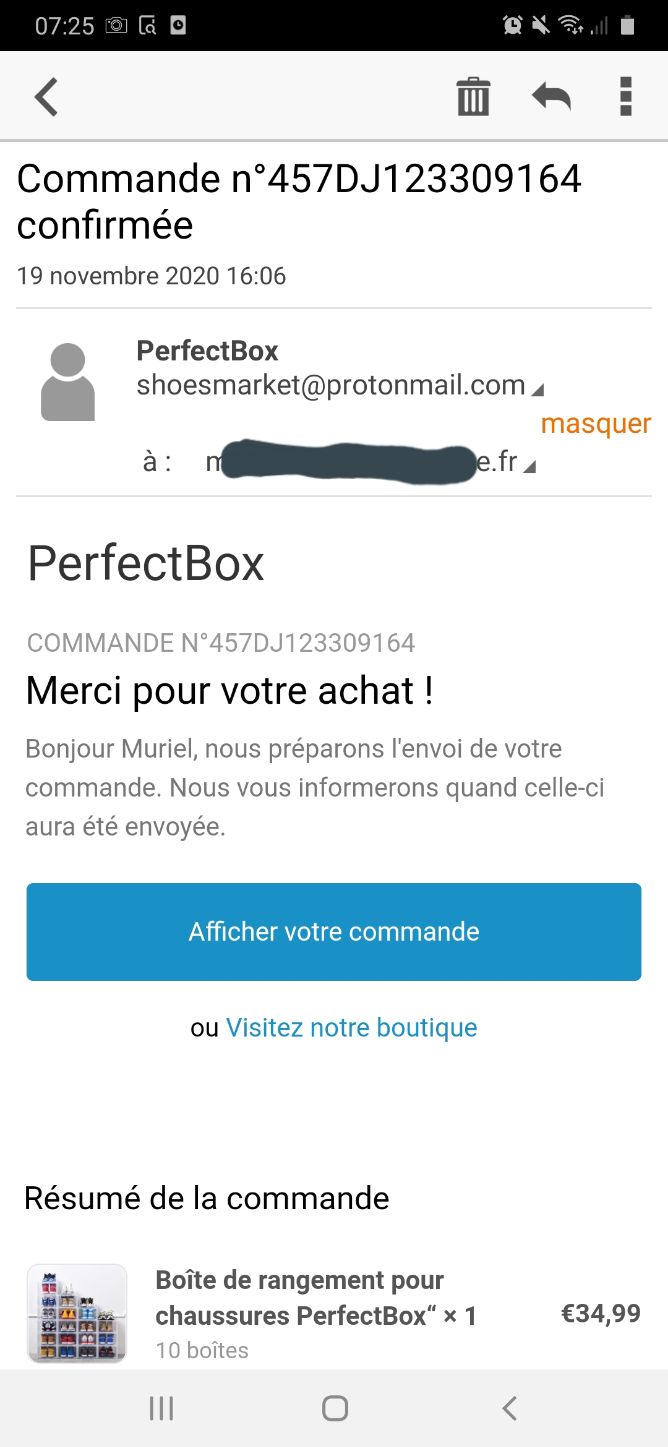This screenshot has height=1447, width=668.
Task: Expand the sender address shoesmarket@protonmail.com
Action: click(340, 386)
